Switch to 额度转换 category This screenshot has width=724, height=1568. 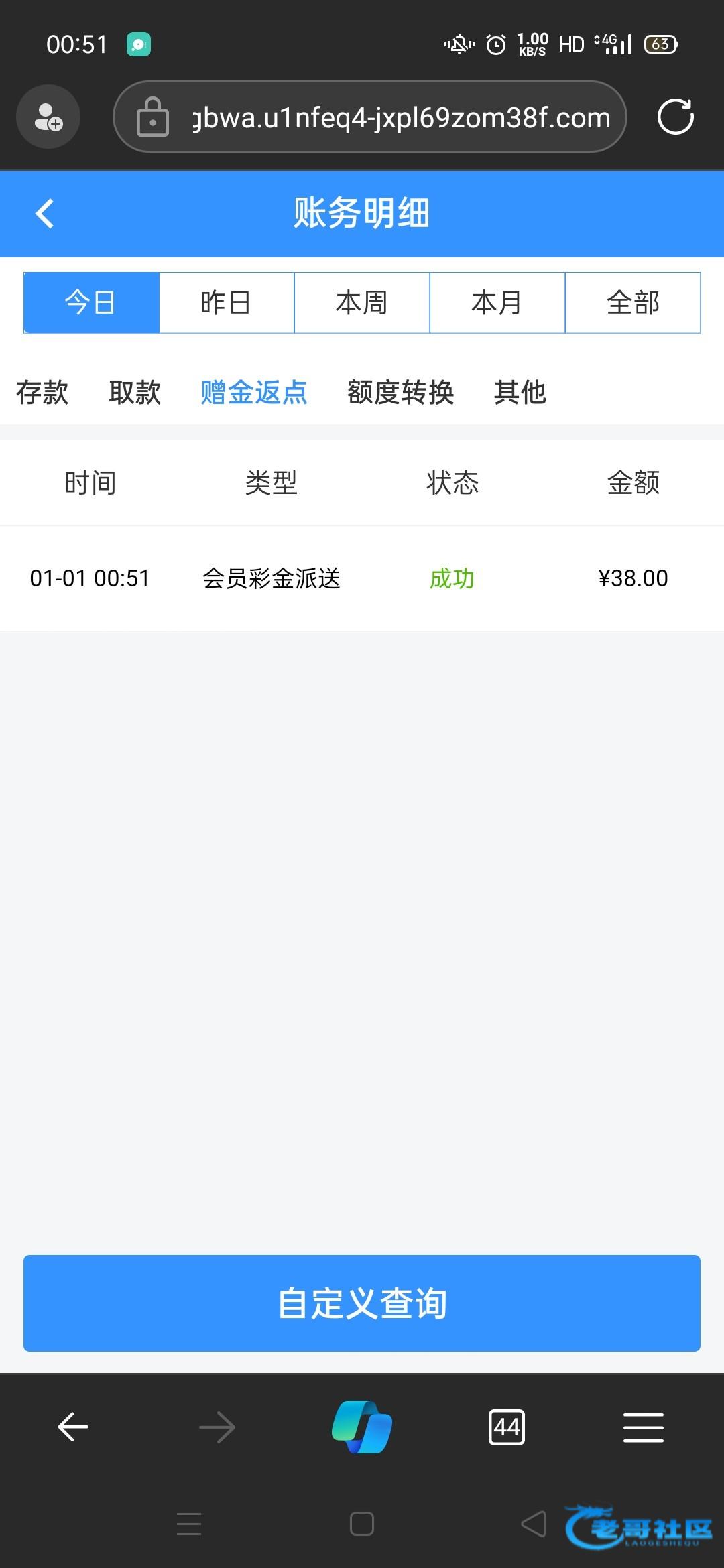[401, 393]
